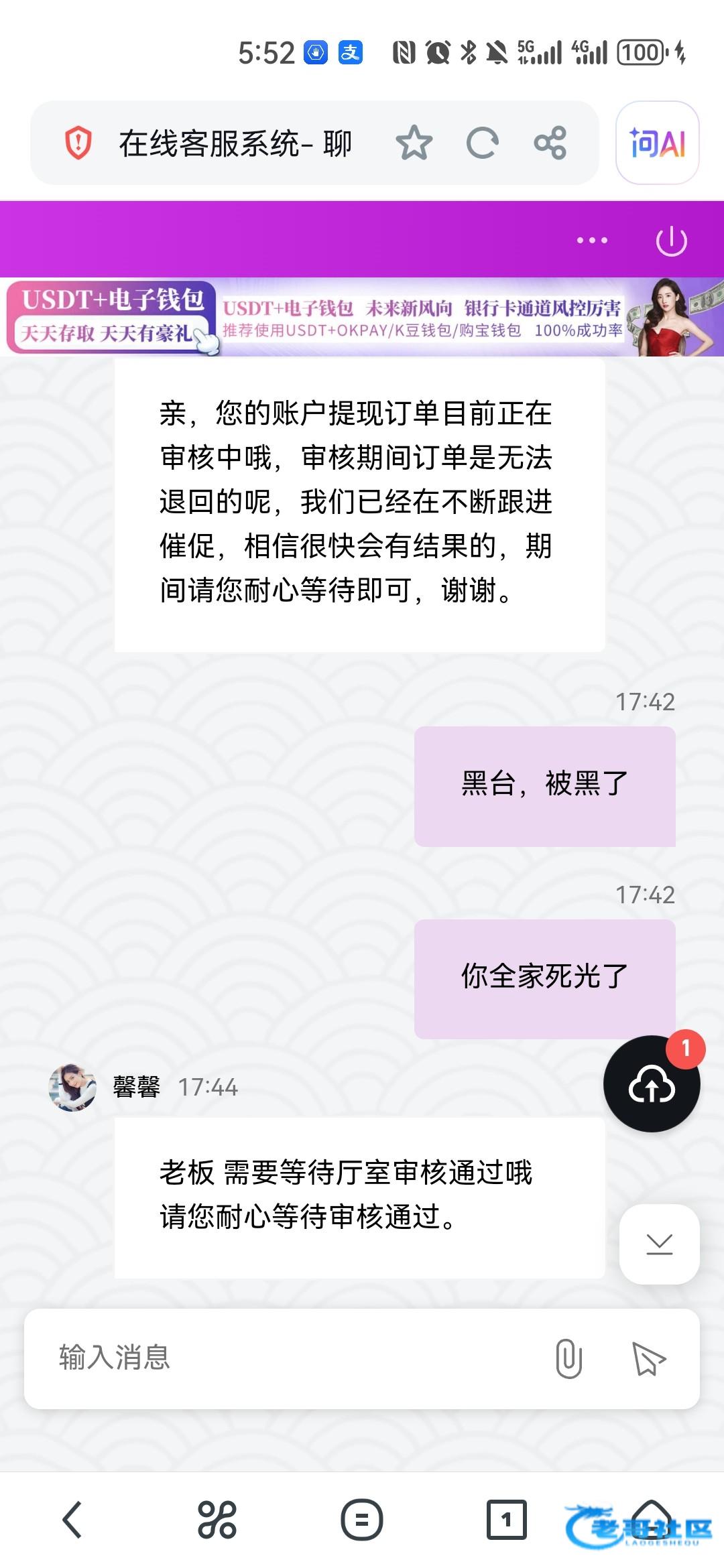Viewport: 724px width, 1568px height.
Task: Send the message with the paper plane icon
Action: click(x=648, y=1358)
